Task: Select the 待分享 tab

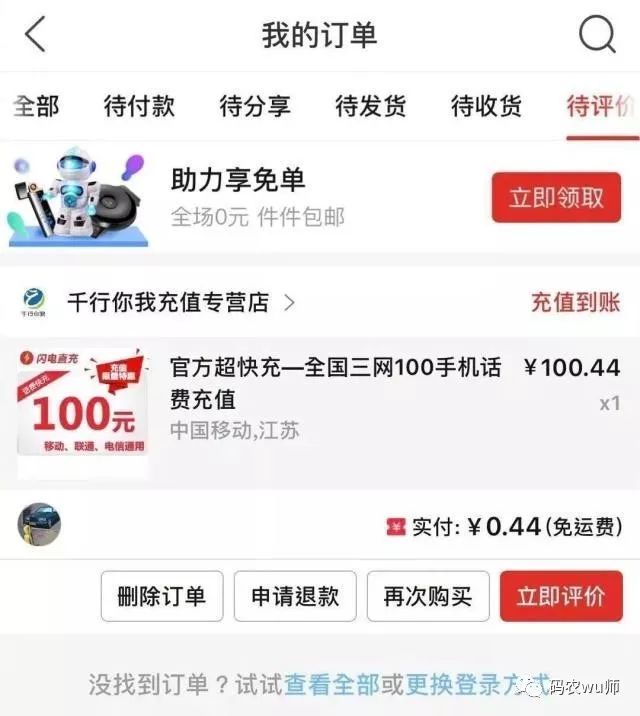Action: pyautogui.click(x=255, y=106)
